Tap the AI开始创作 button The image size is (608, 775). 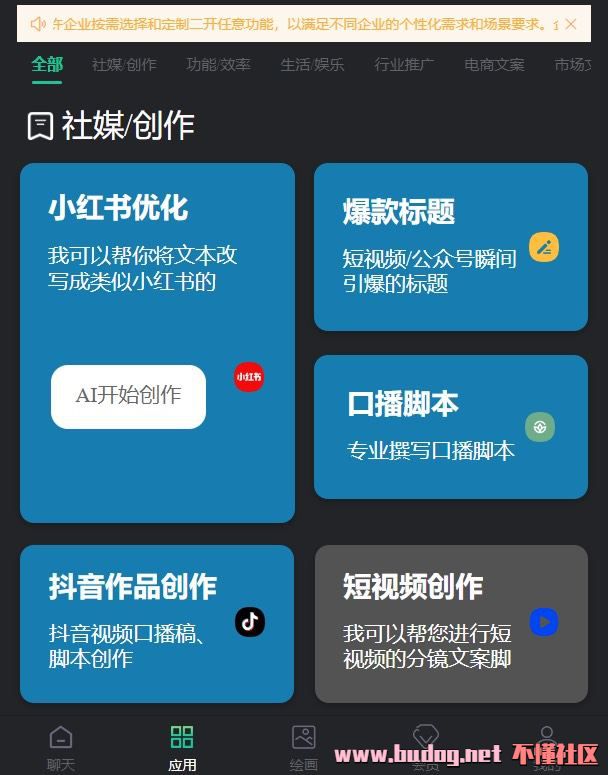[x=128, y=396]
